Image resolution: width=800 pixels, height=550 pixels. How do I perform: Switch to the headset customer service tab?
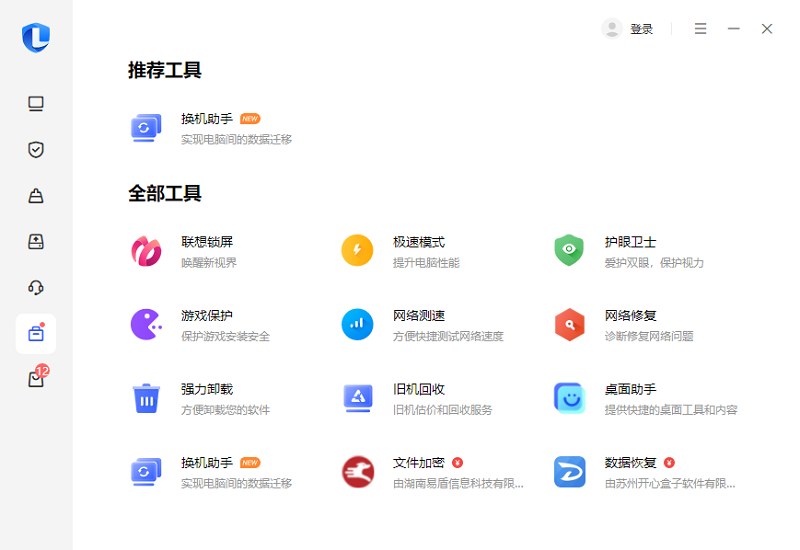coord(36,288)
